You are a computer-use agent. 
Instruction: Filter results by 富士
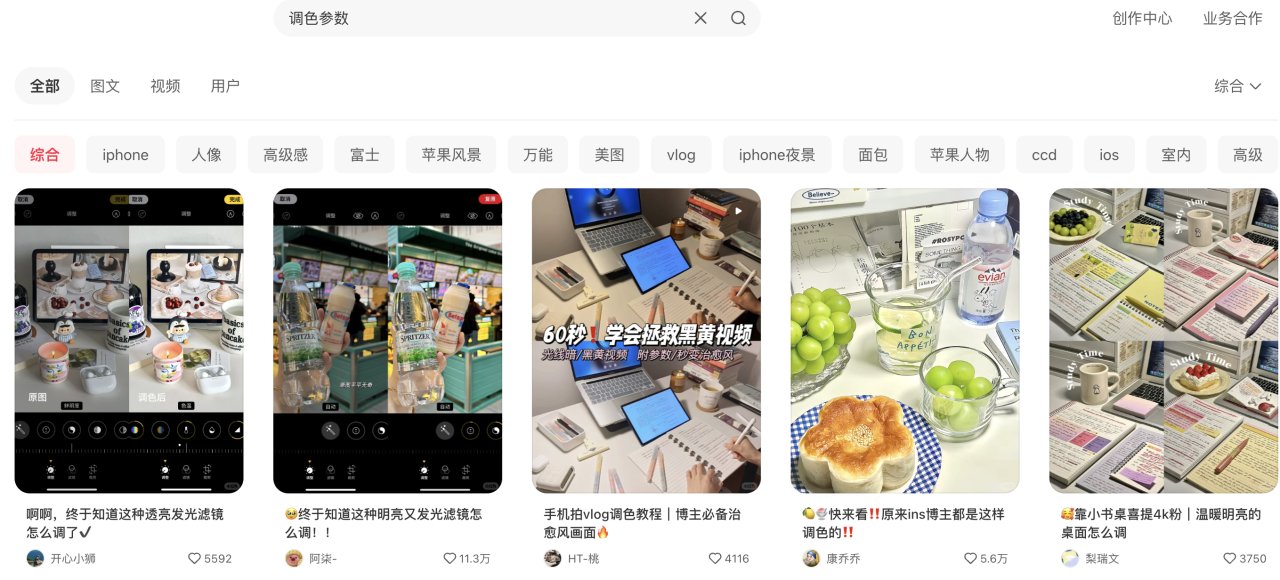(x=364, y=155)
